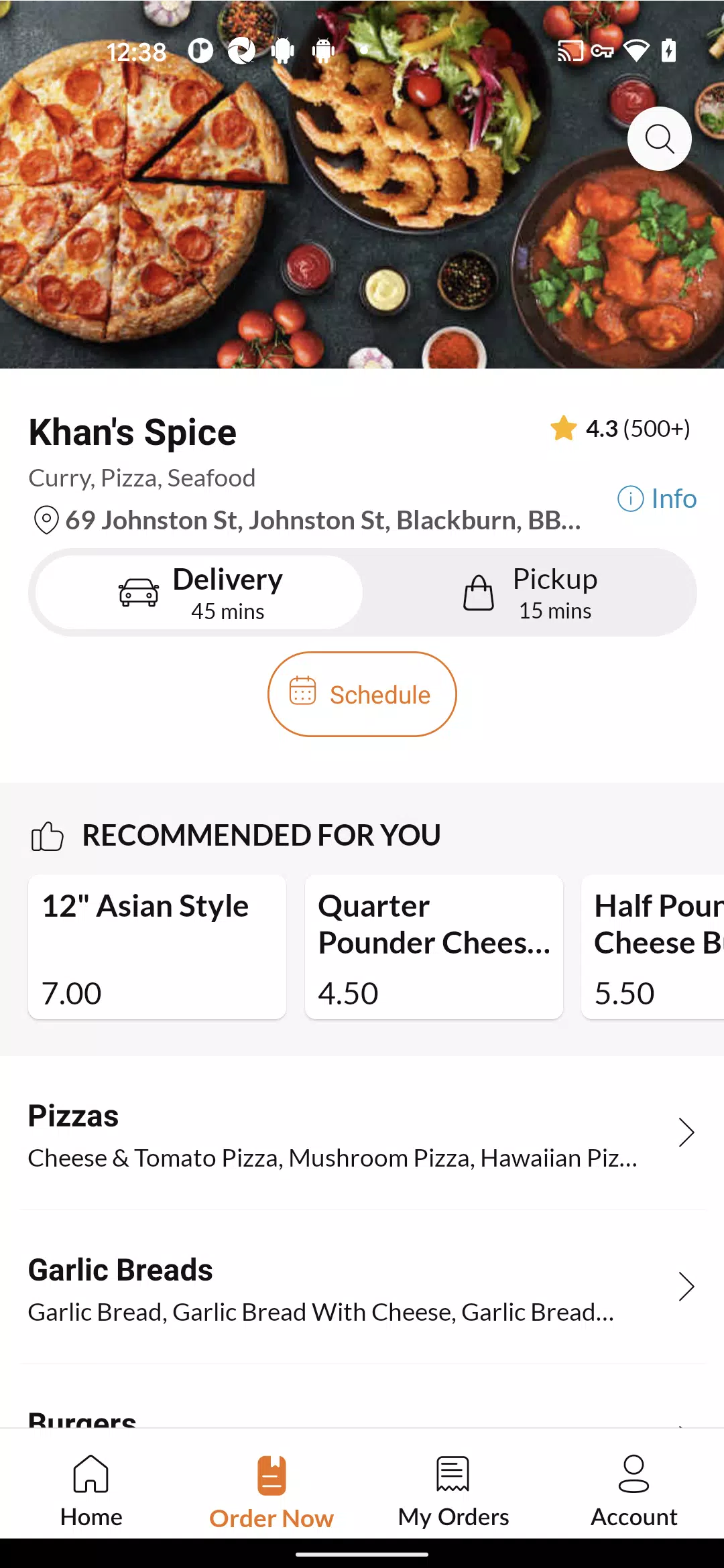The image size is (724, 1568).
Task: Switch to My Orders tab
Action: point(453,1492)
